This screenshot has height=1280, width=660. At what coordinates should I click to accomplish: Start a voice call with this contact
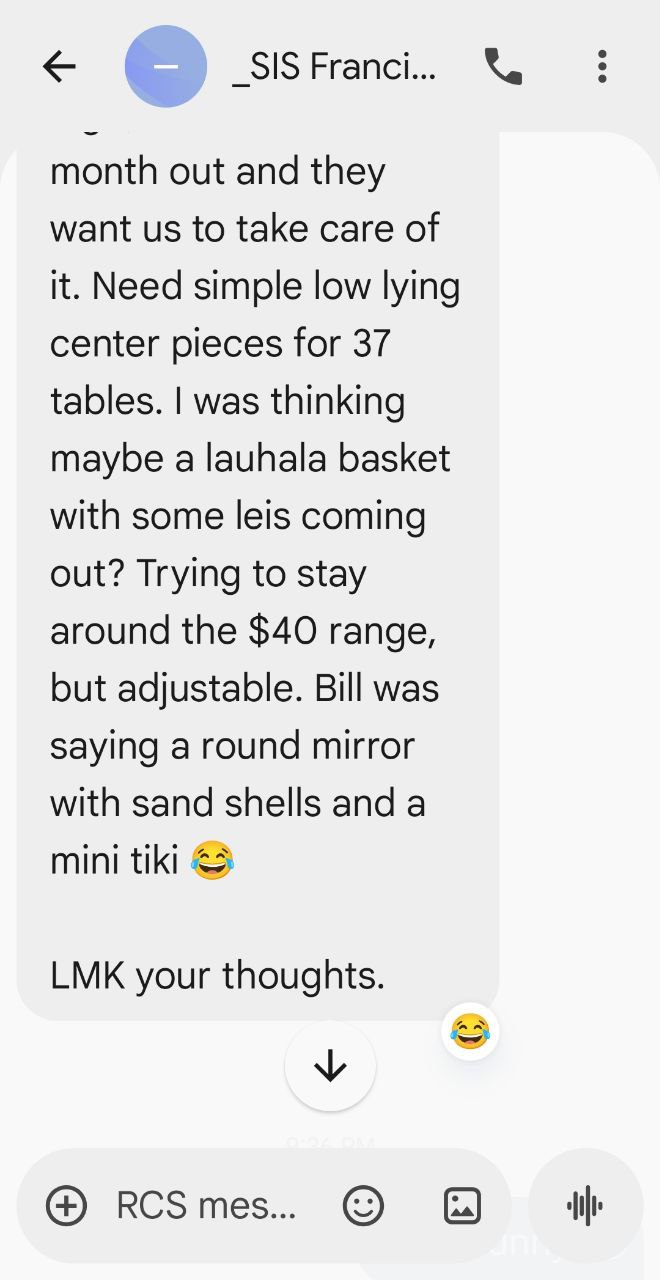click(x=503, y=67)
